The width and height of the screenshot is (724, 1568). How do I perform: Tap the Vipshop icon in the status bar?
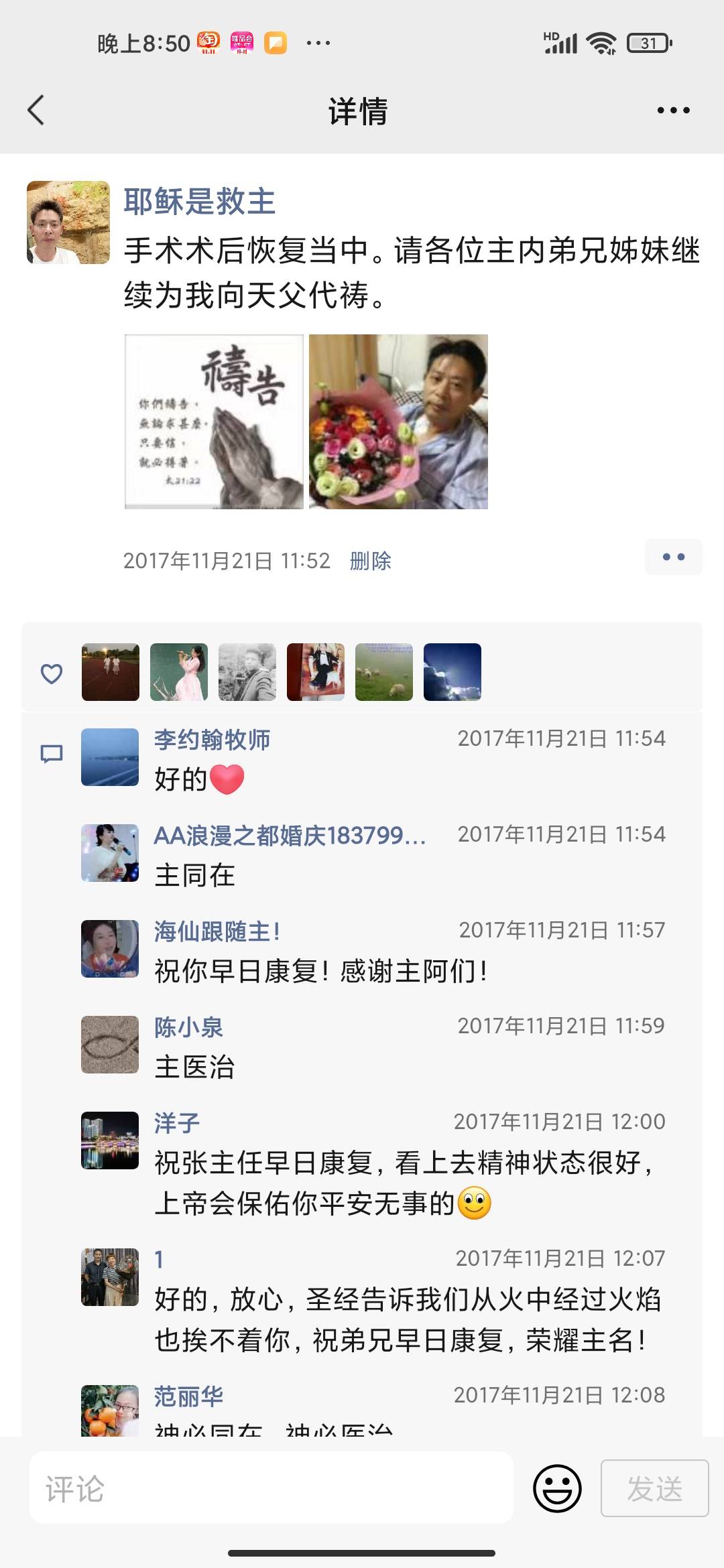click(x=243, y=42)
